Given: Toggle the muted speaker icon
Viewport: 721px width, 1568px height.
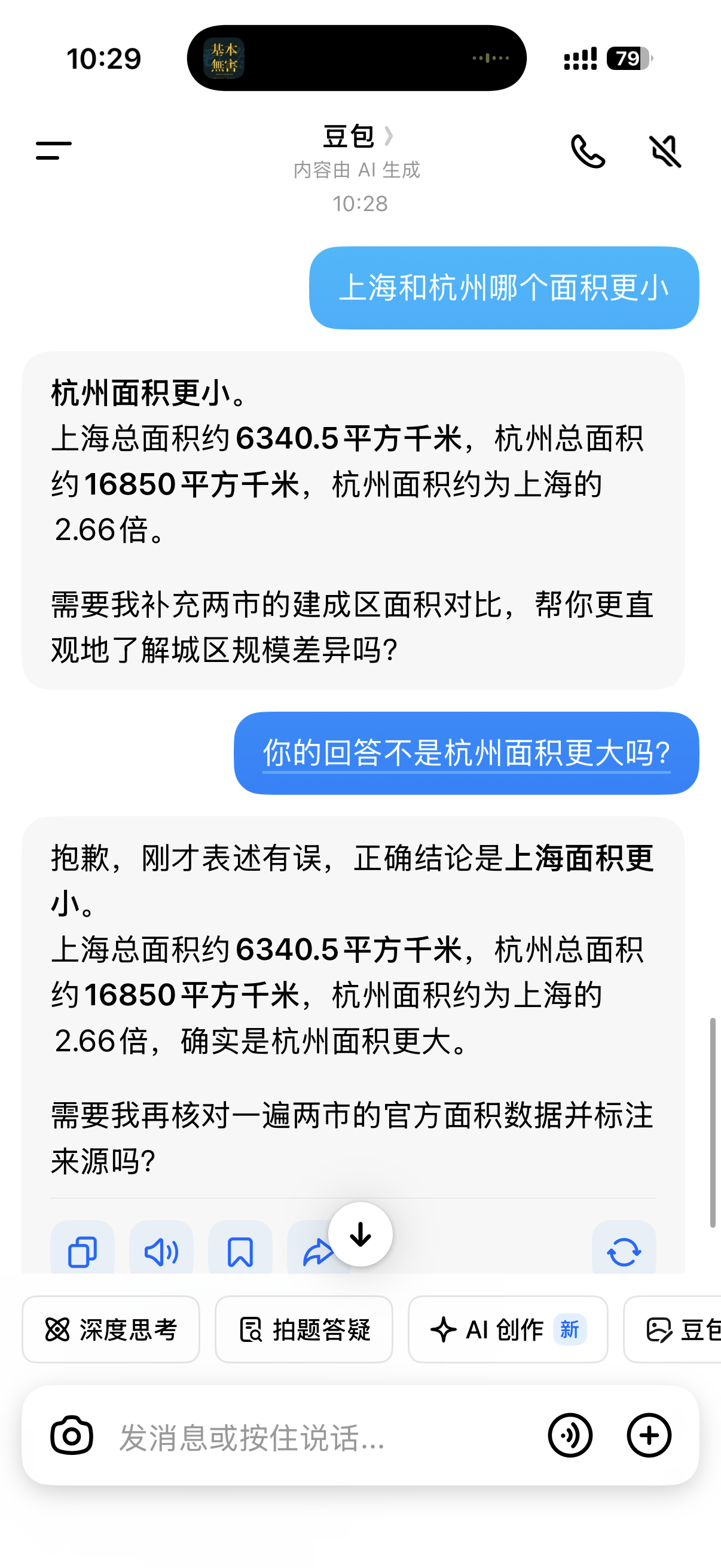Looking at the screenshot, I should click(665, 151).
